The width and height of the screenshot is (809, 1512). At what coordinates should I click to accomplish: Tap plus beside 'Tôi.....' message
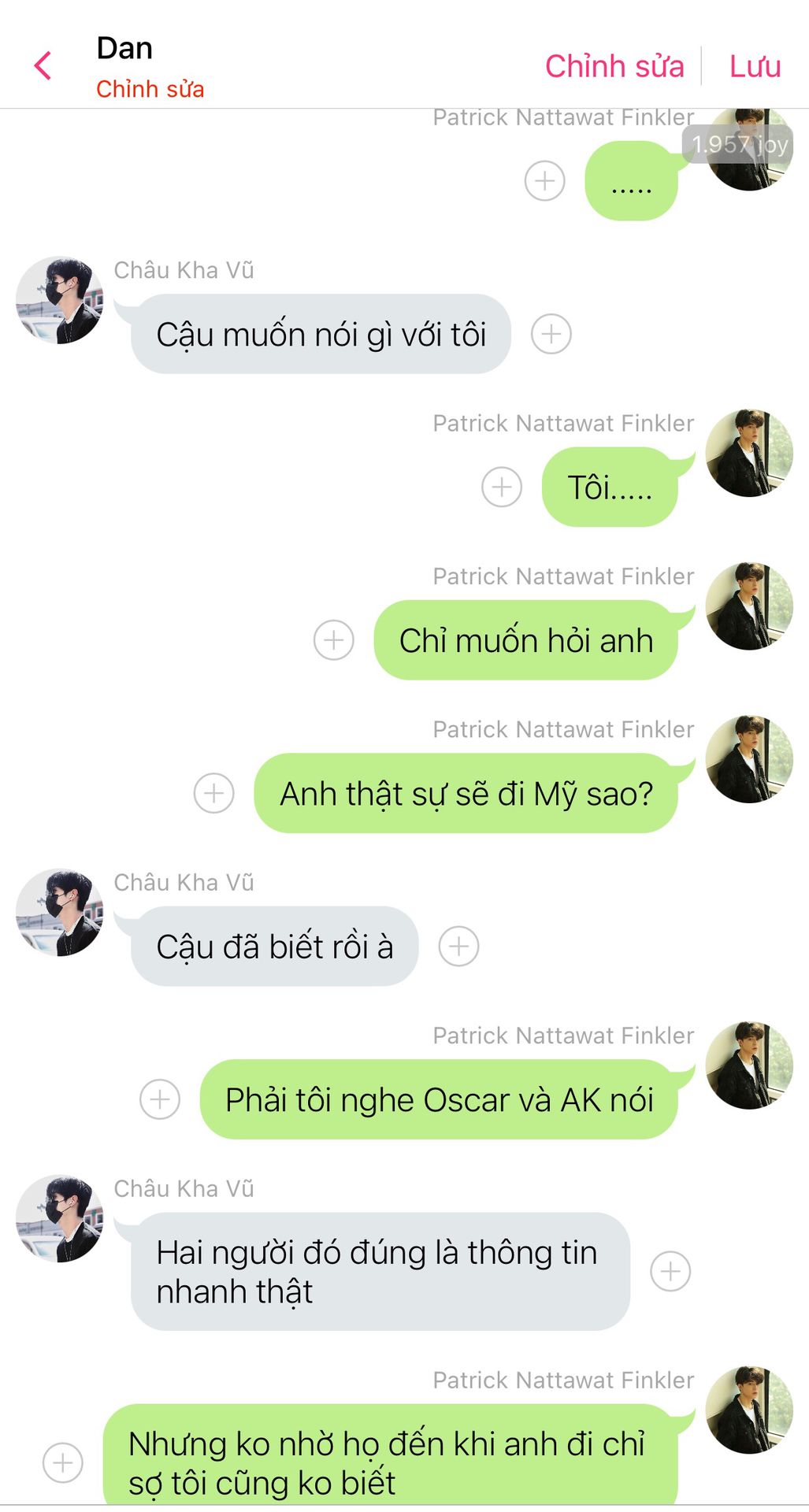click(502, 487)
